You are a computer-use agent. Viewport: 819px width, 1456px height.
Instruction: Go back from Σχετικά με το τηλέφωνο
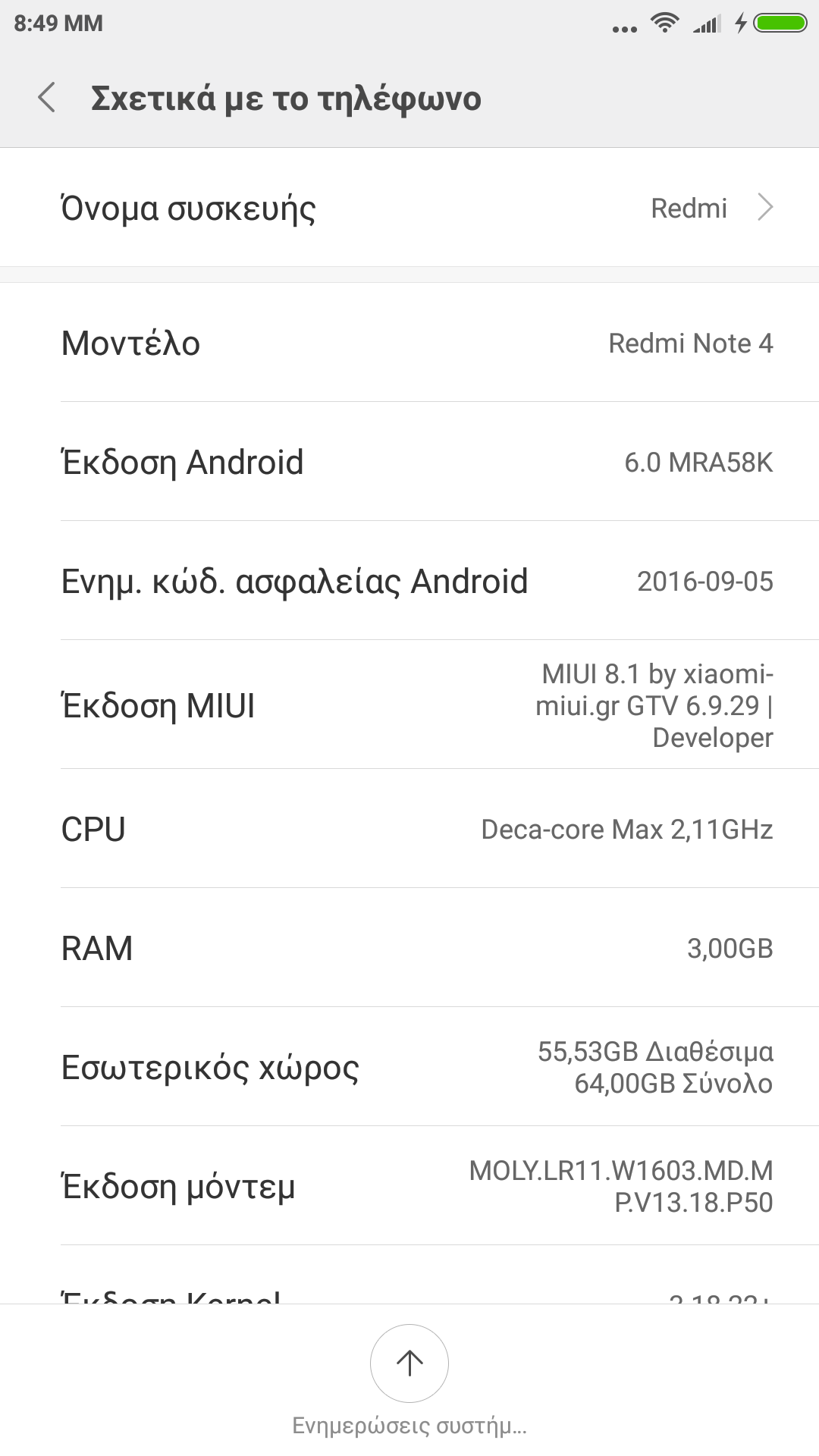pos(47,98)
